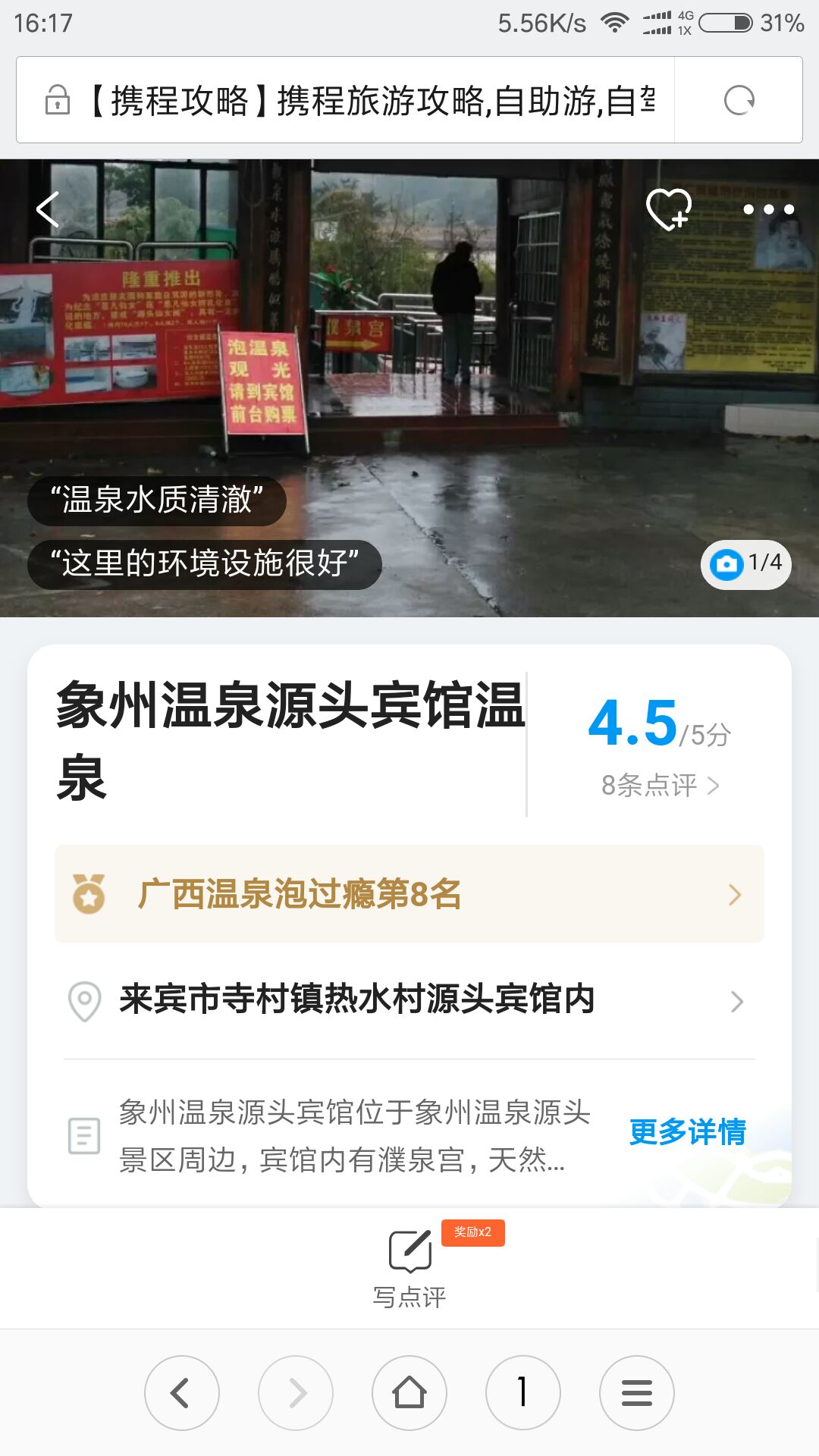Screen dimensions: 819x1456
Task: Open address 来宾市寺村镇热水村源头宾馆内
Action: point(409,1000)
